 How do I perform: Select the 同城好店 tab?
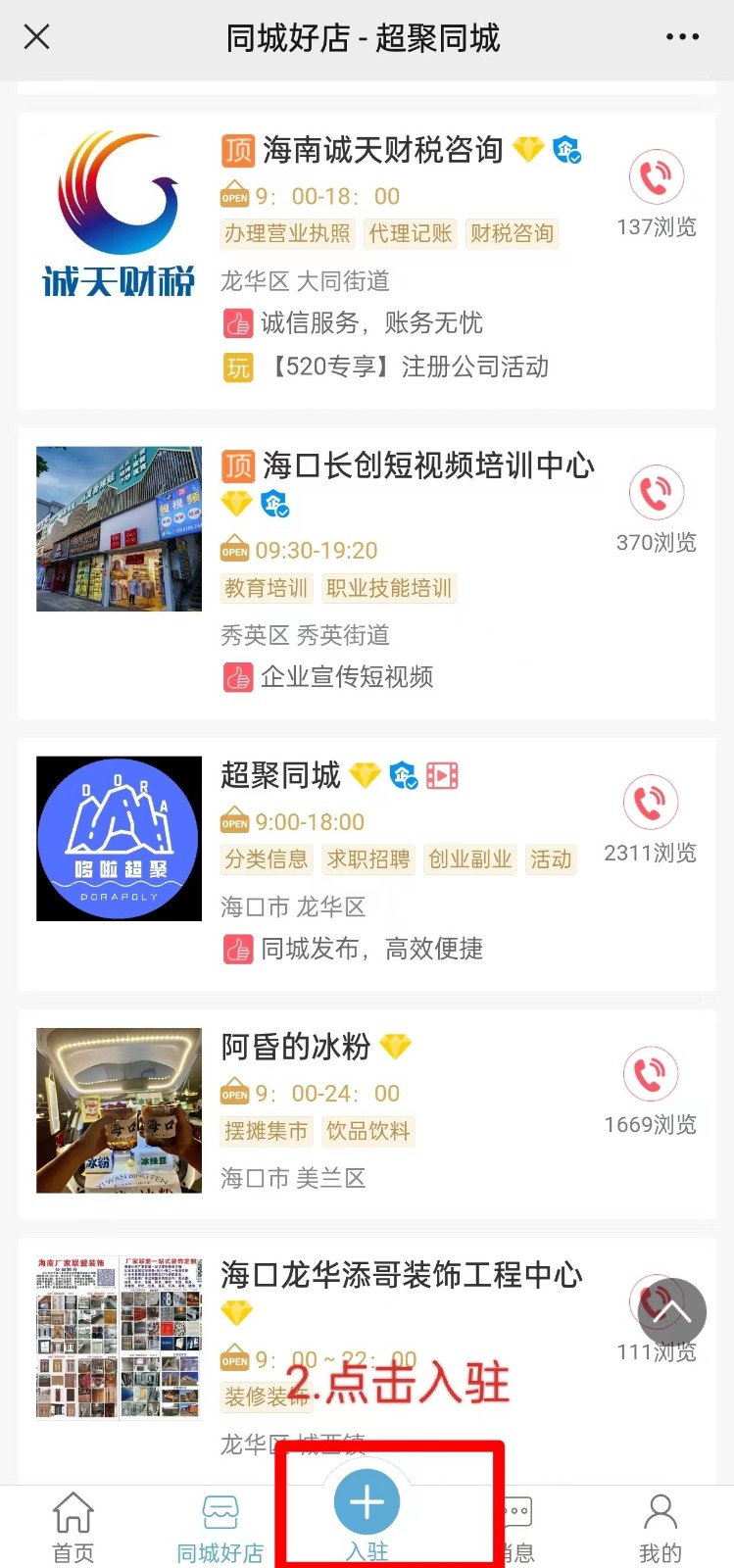pos(220,1526)
